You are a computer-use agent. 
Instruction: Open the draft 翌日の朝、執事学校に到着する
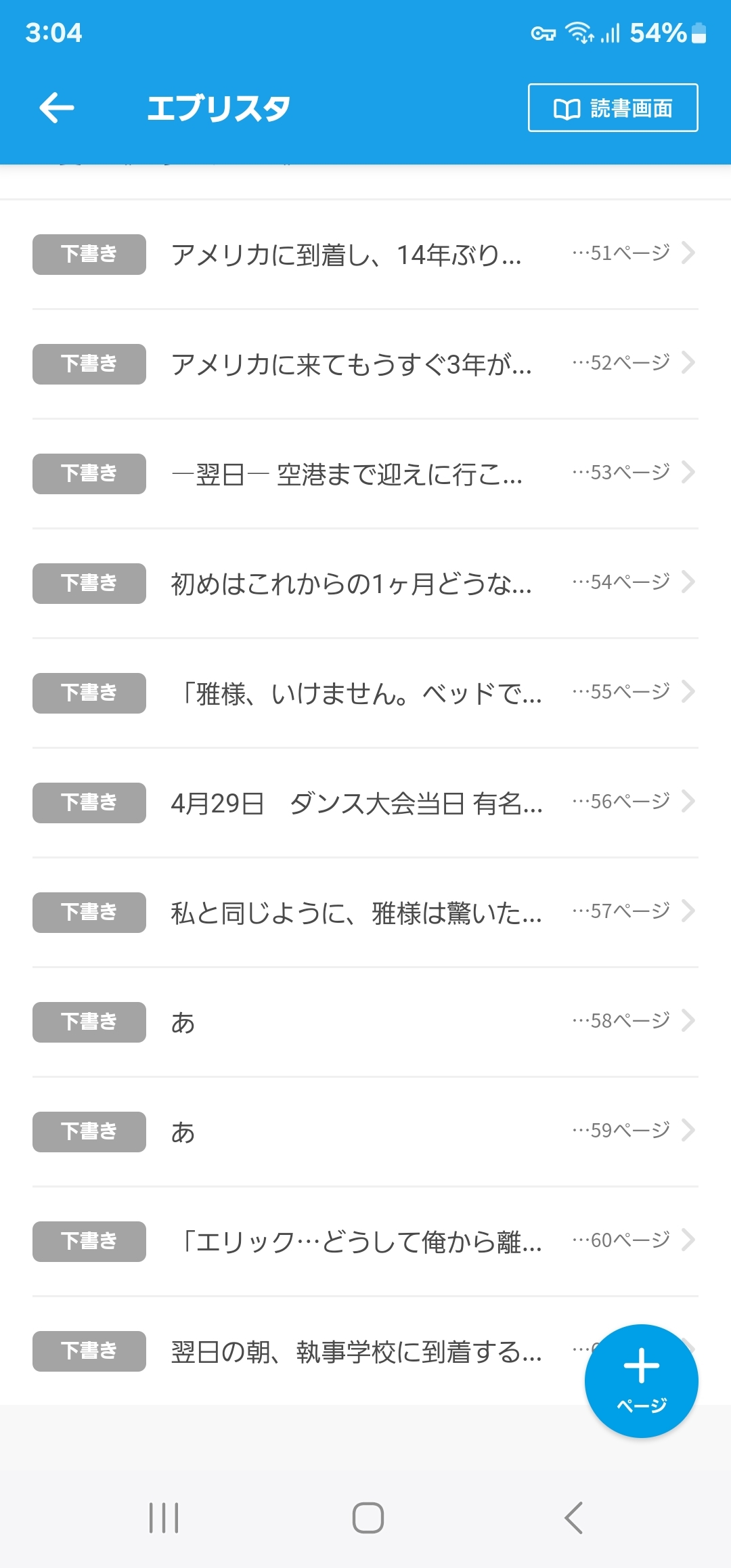(338, 1351)
